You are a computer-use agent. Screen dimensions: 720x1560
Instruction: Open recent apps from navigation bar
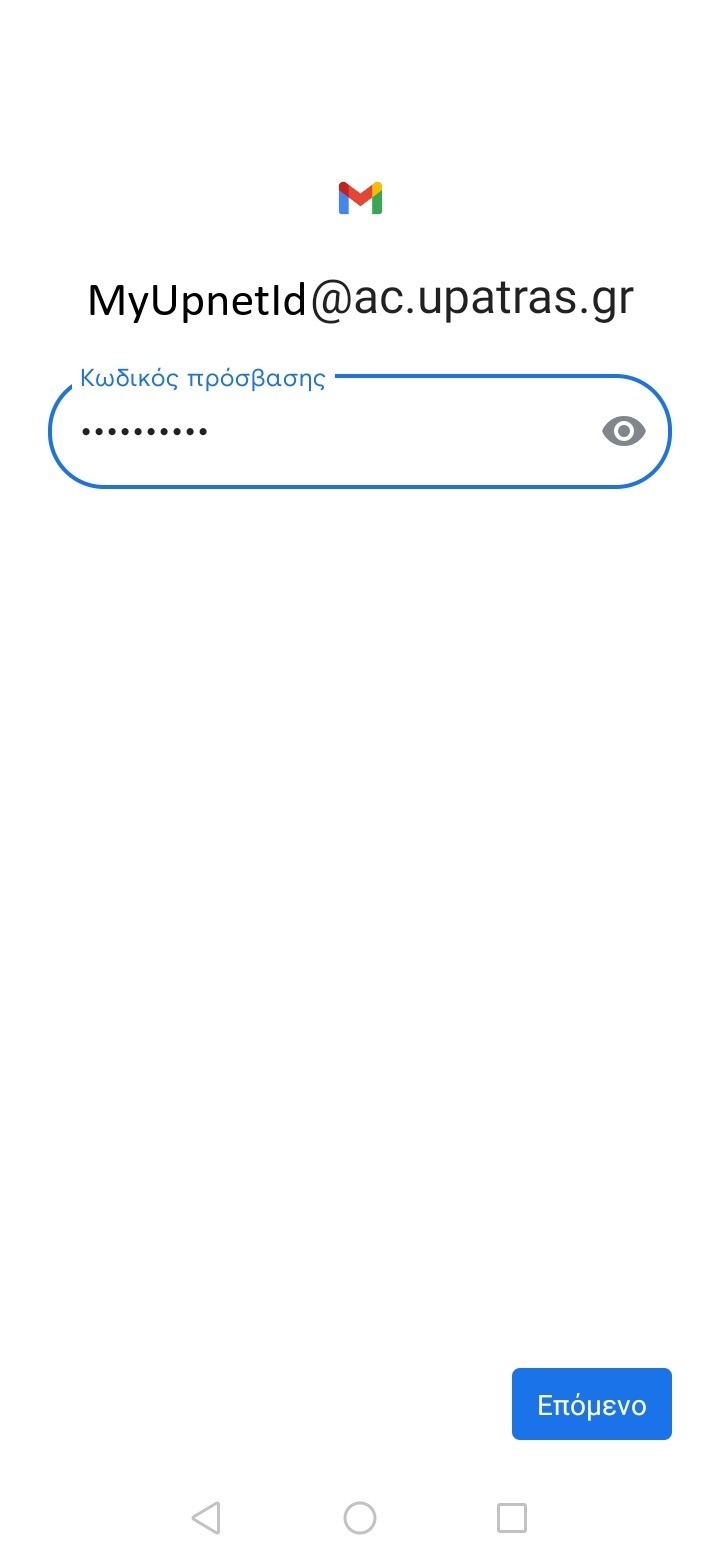[x=512, y=1517]
